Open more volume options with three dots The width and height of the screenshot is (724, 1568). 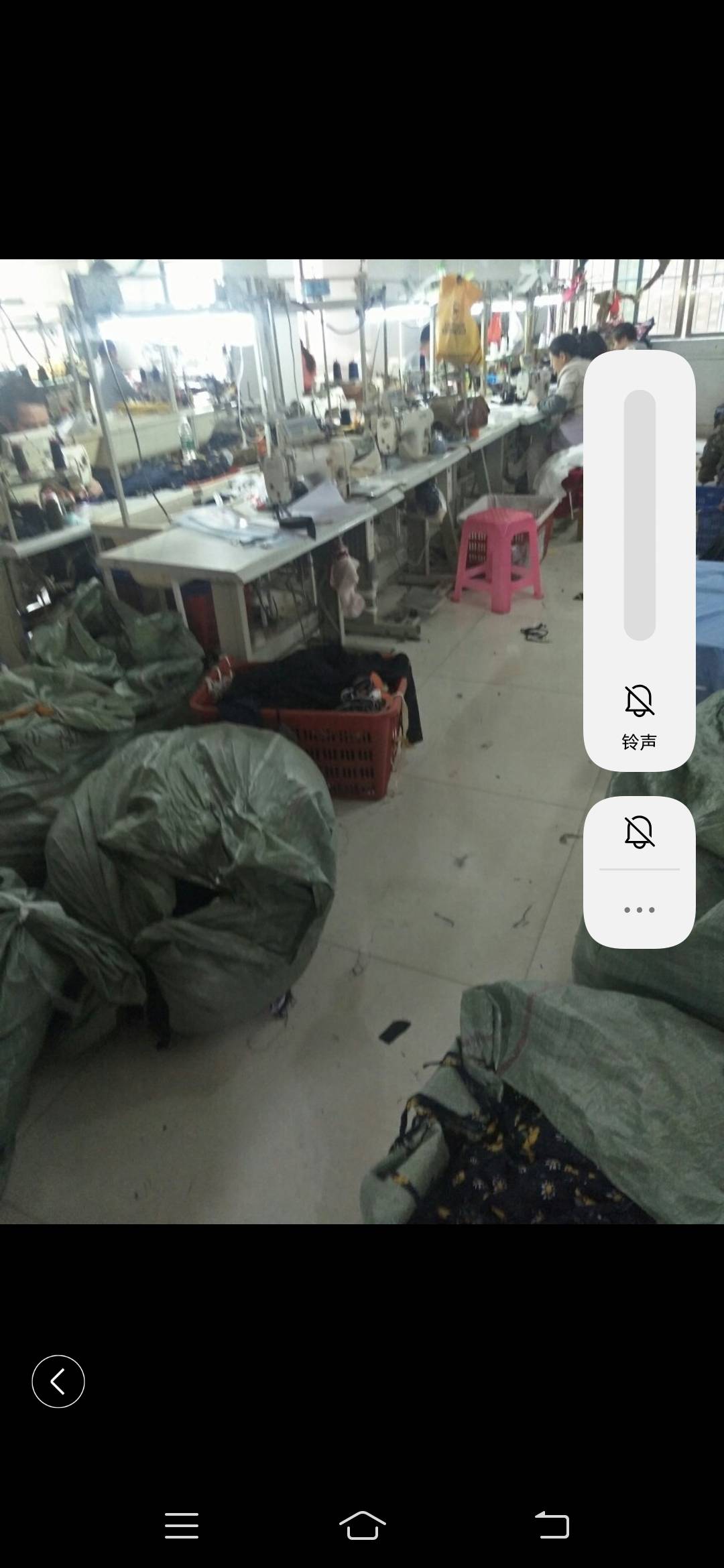point(639,910)
